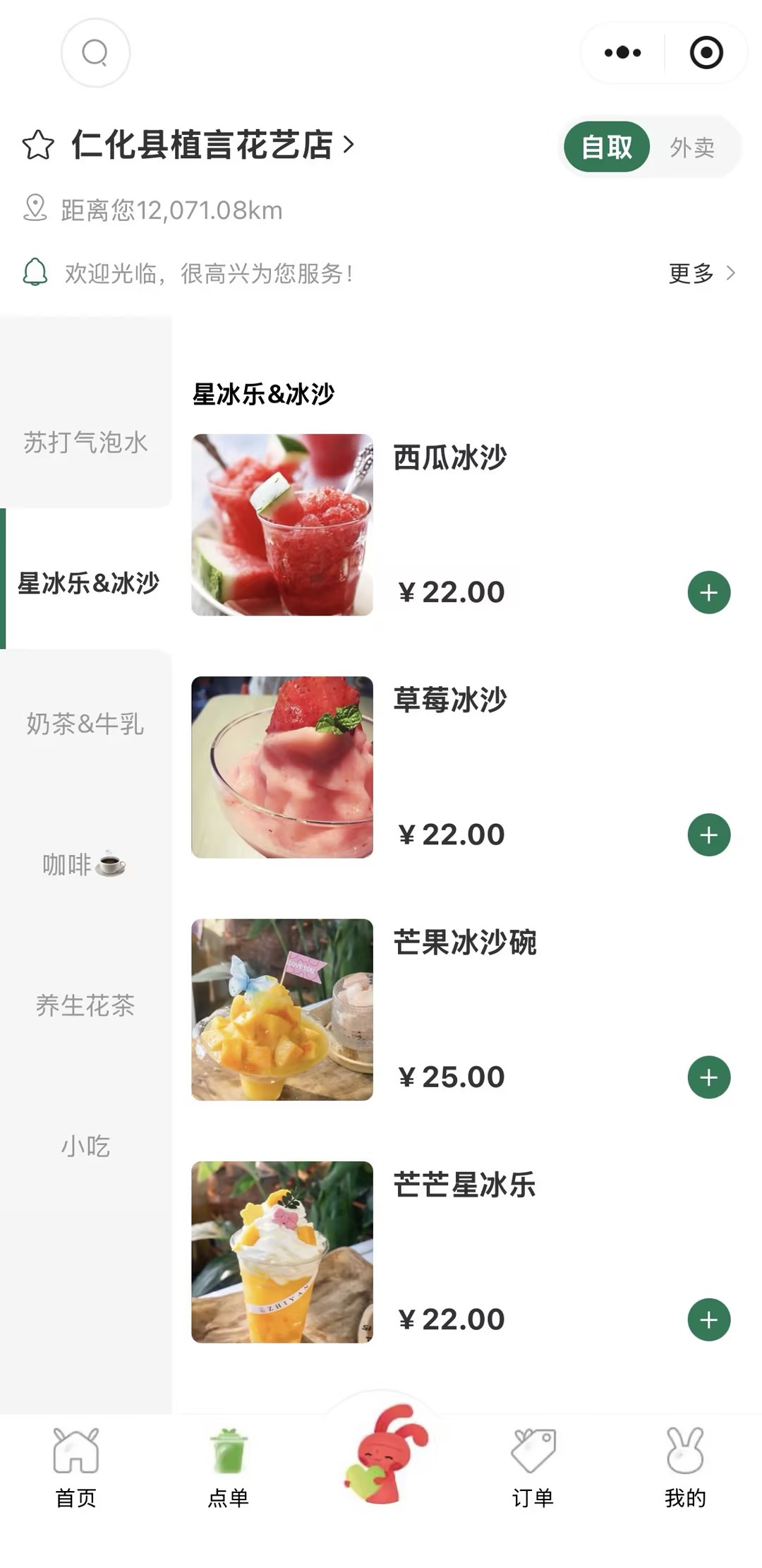Open 更多 announcements
Screen dimensions: 762x1568
coord(702,273)
